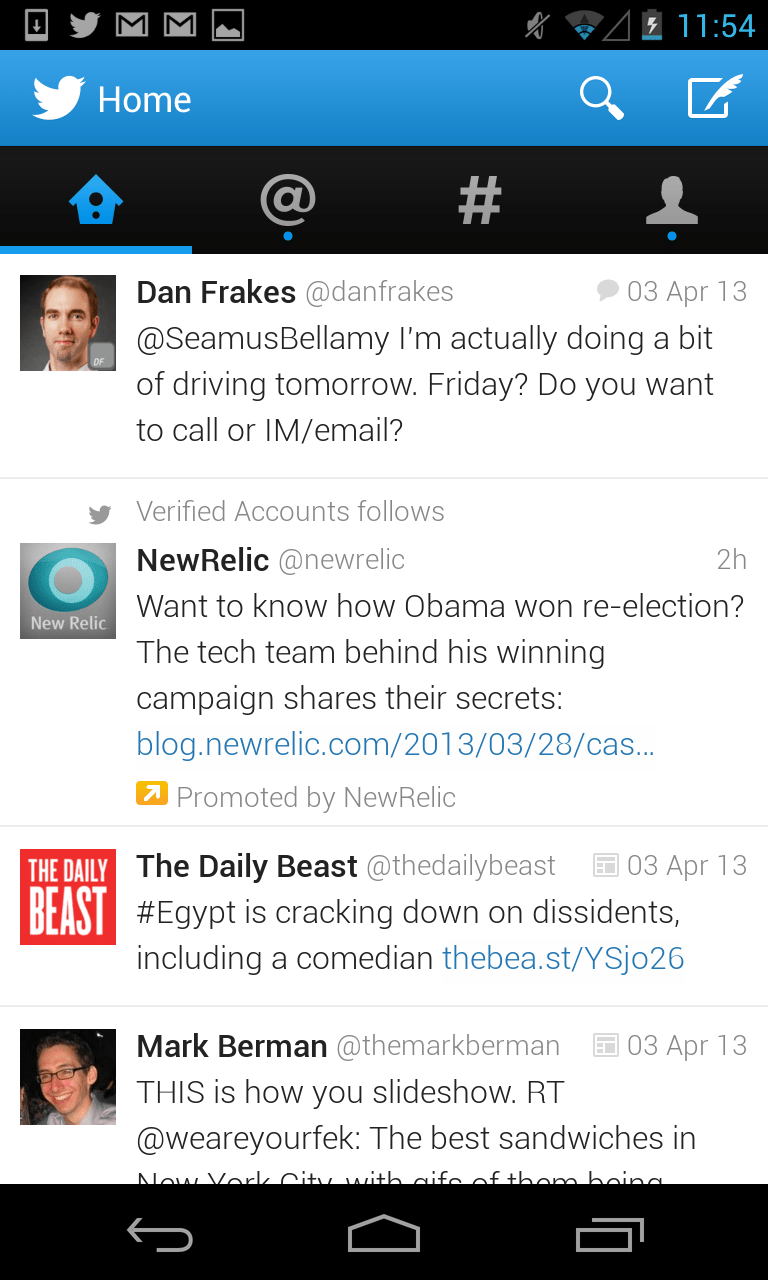The height and width of the screenshot is (1280, 768).
Task: Open the thebea.st link in Daily Beast tweet
Action: pyautogui.click(x=563, y=957)
